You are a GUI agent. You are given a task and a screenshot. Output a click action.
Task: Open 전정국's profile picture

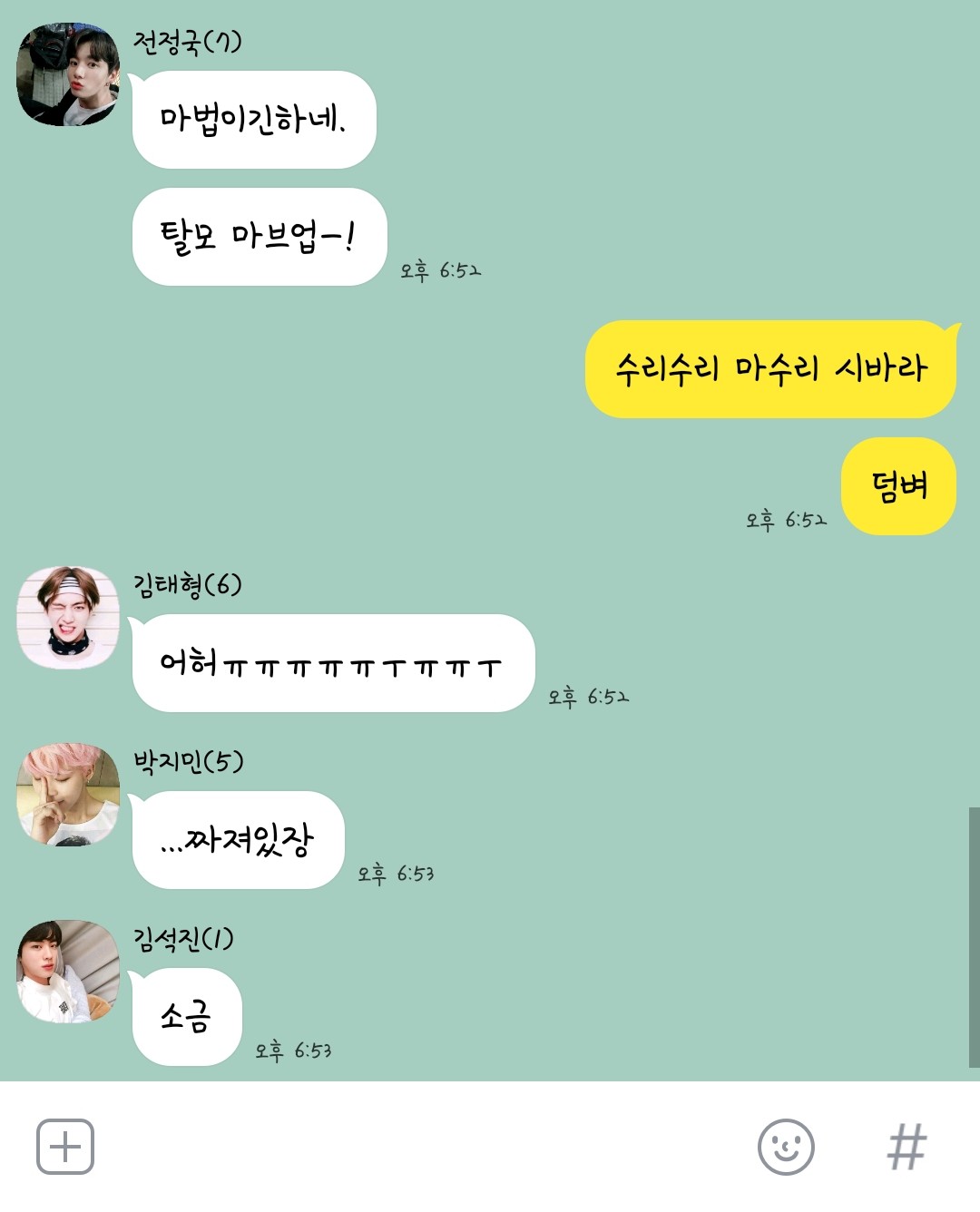pyautogui.click(x=68, y=74)
